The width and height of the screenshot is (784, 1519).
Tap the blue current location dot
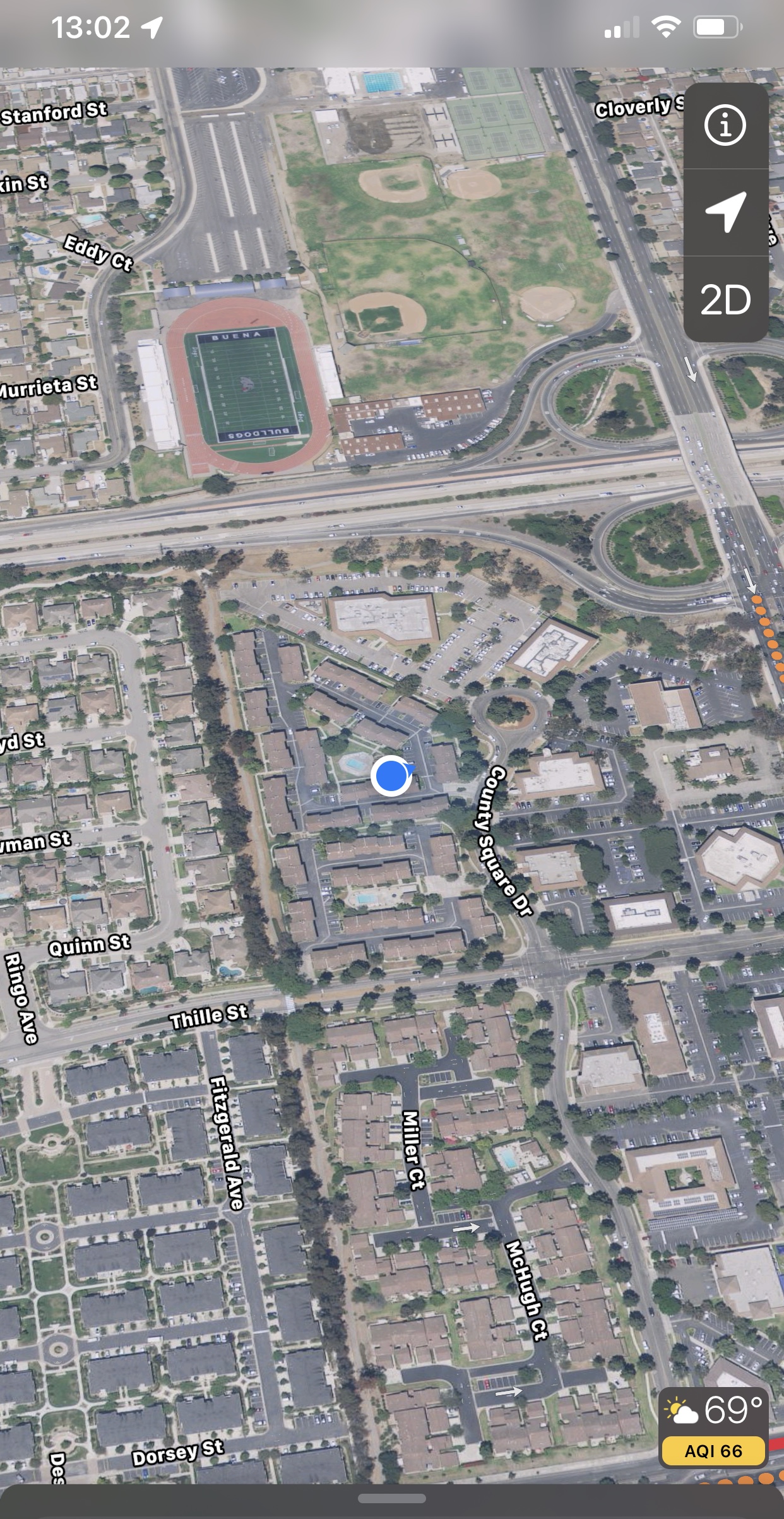pyautogui.click(x=391, y=776)
